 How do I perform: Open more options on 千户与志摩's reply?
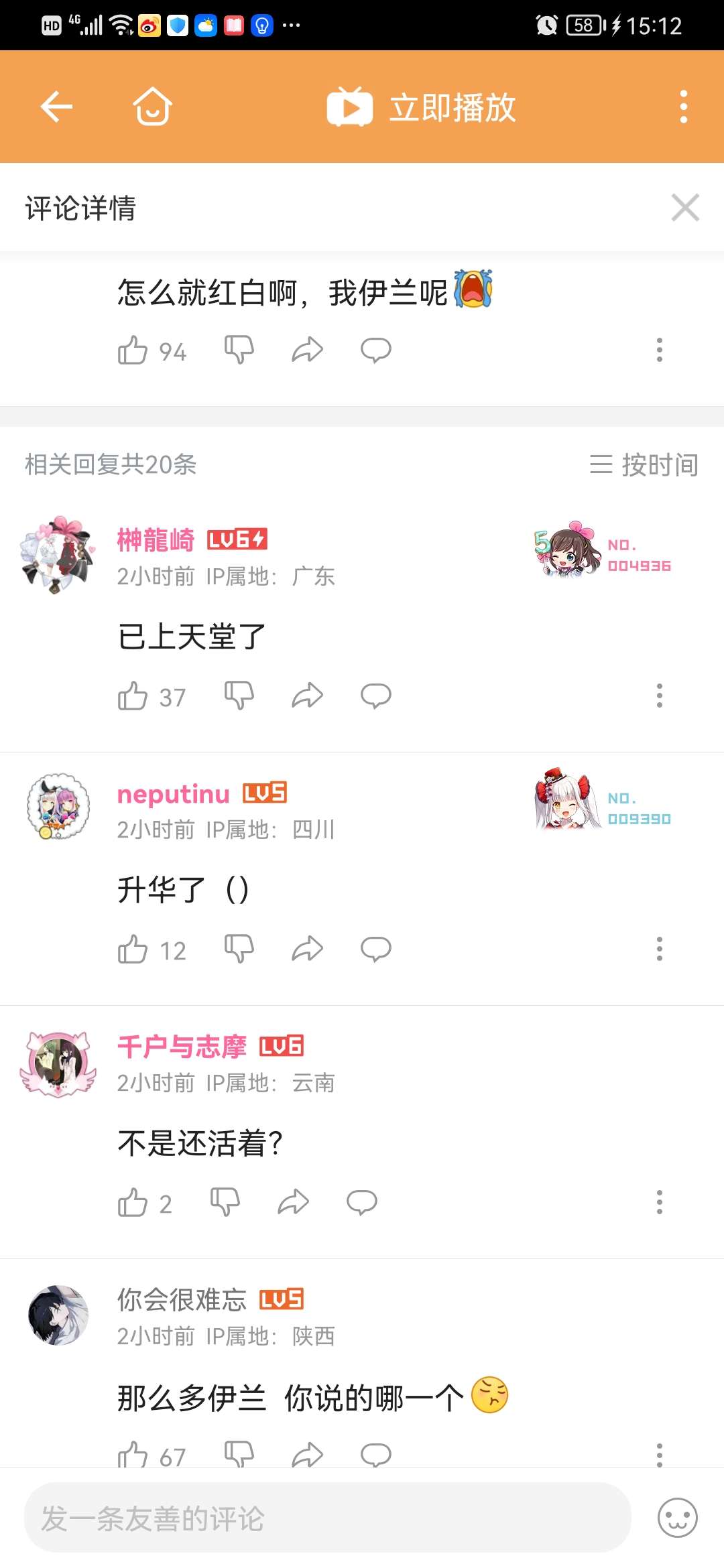click(660, 1202)
